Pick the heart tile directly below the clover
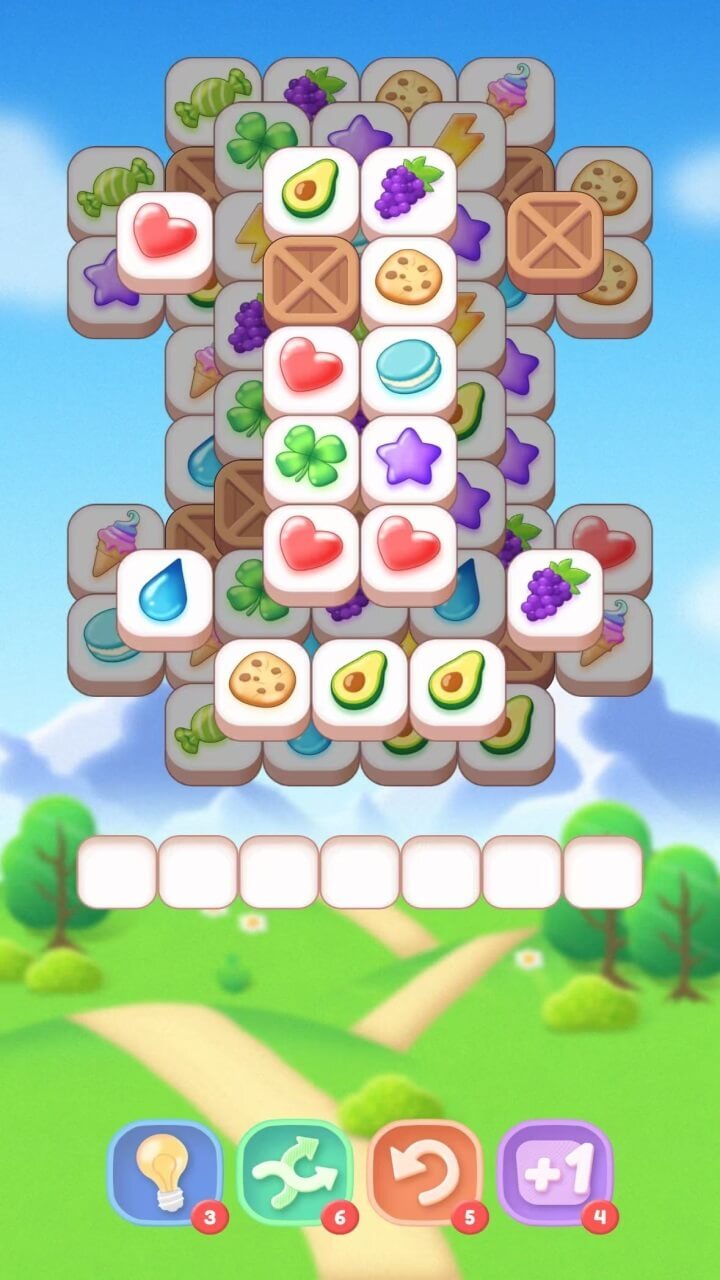Image resolution: width=720 pixels, height=1280 pixels. click(x=310, y=548)
